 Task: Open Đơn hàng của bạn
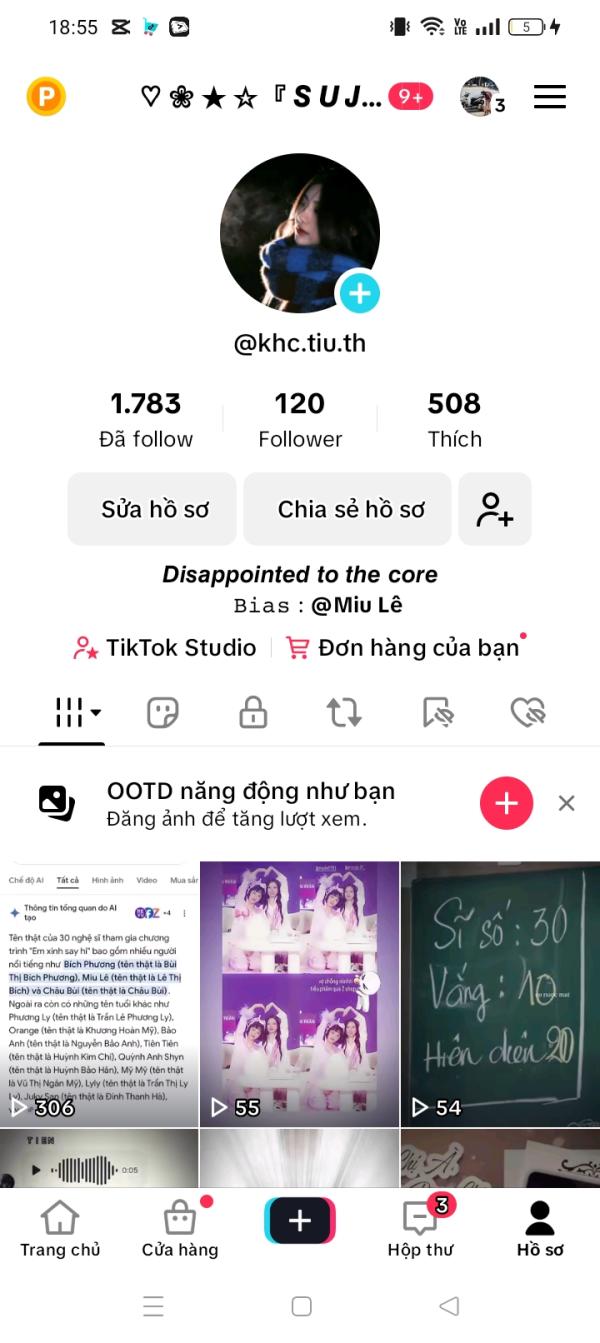[403, 647]
